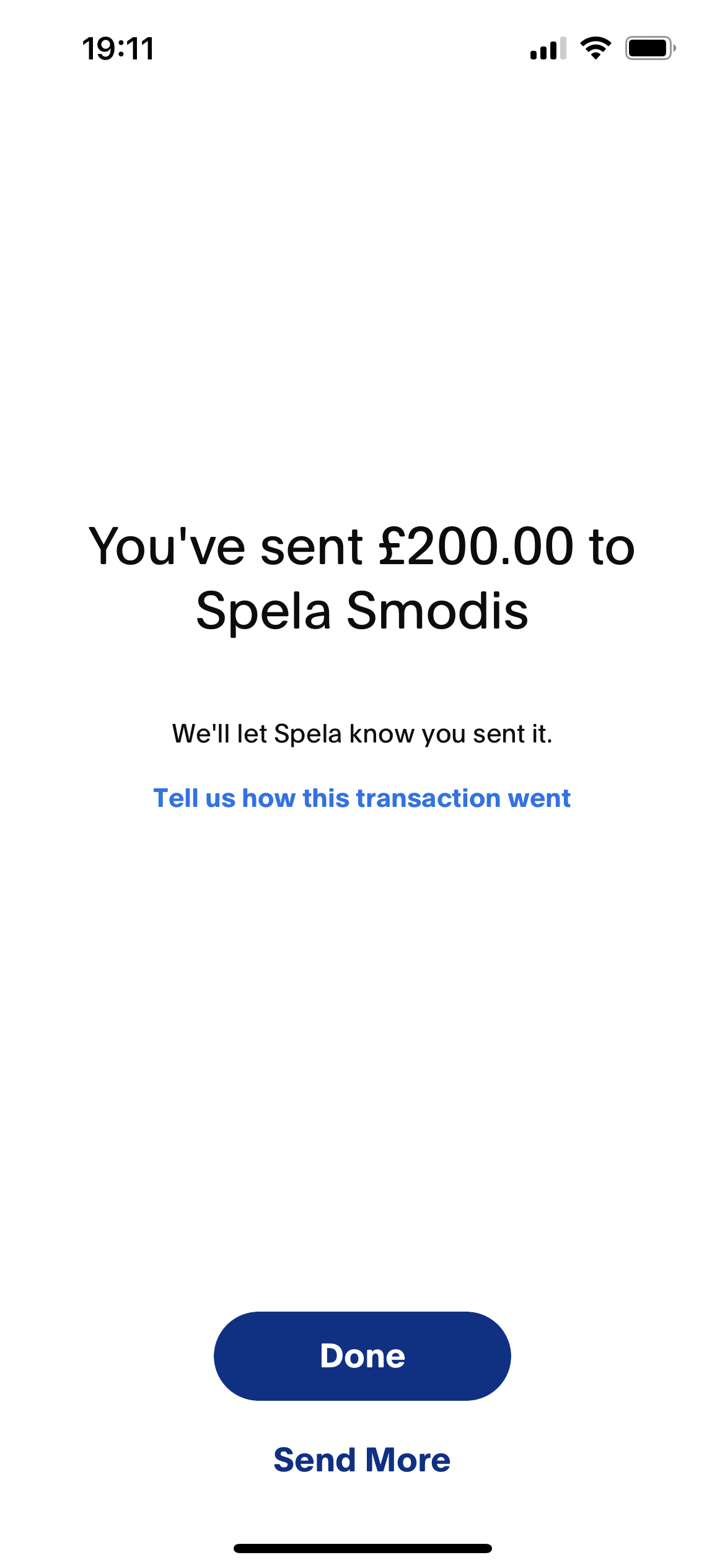Image resolution: width=725 pixels, height=1568 pixels.
Task: Select Send More to send another payment
Action: click(362, 1460)
